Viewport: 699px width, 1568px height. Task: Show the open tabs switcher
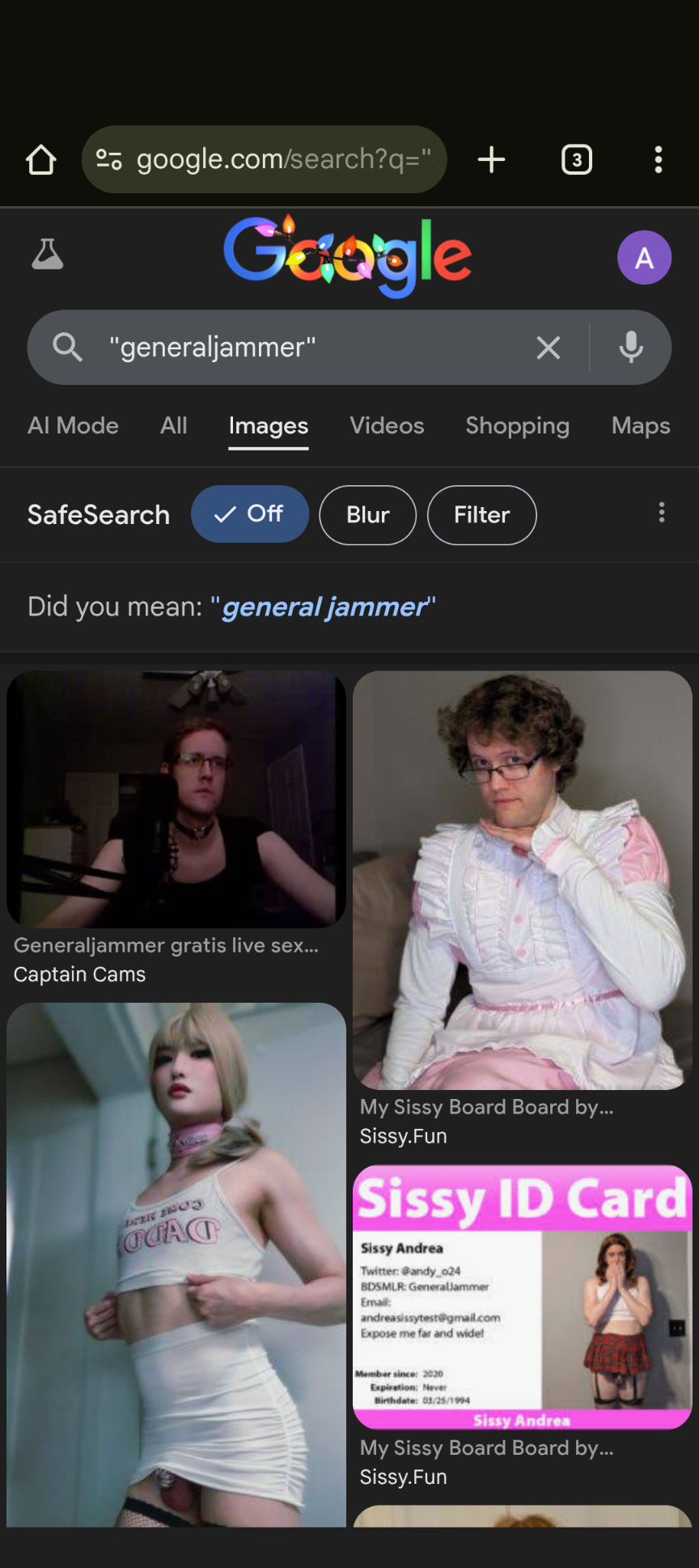point(576,159)
